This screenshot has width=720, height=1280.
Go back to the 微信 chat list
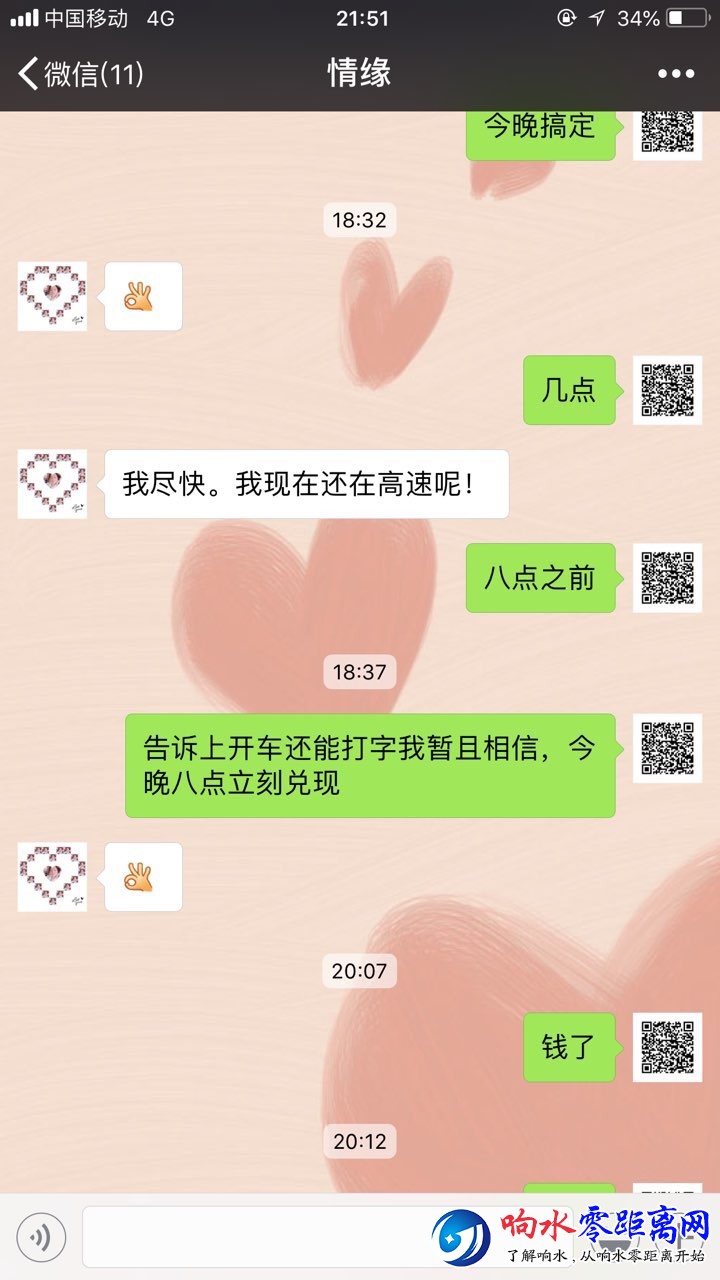click(x=80, y=74)
